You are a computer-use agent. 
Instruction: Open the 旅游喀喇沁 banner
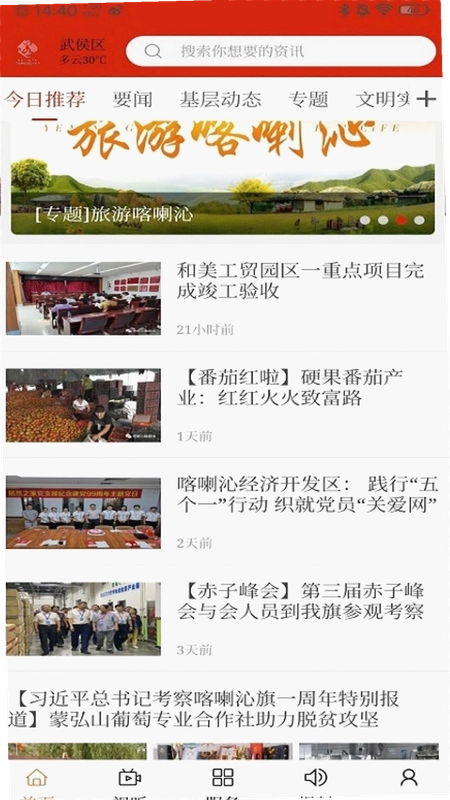(x=223, y=177)
